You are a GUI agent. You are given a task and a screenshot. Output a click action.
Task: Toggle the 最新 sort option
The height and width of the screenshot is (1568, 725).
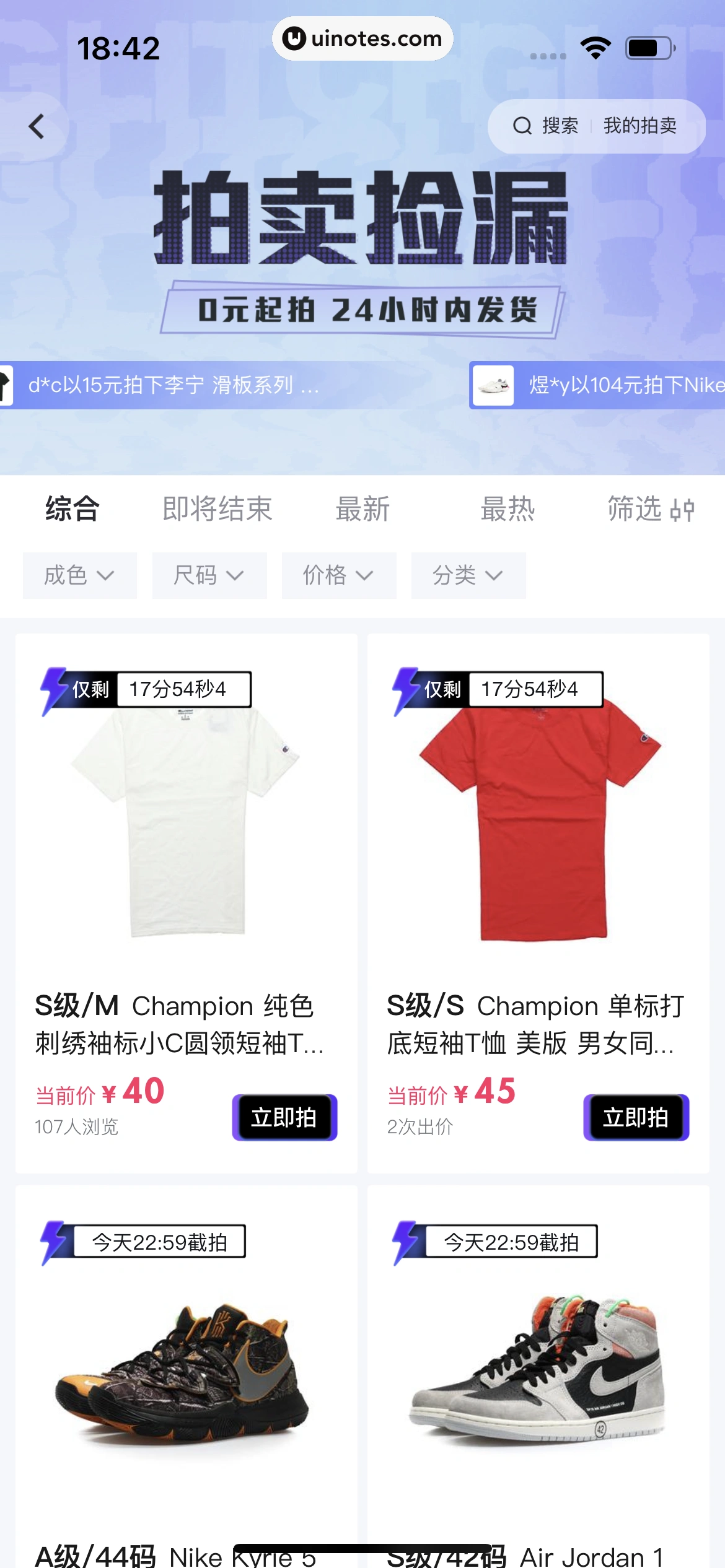(362, 509)
